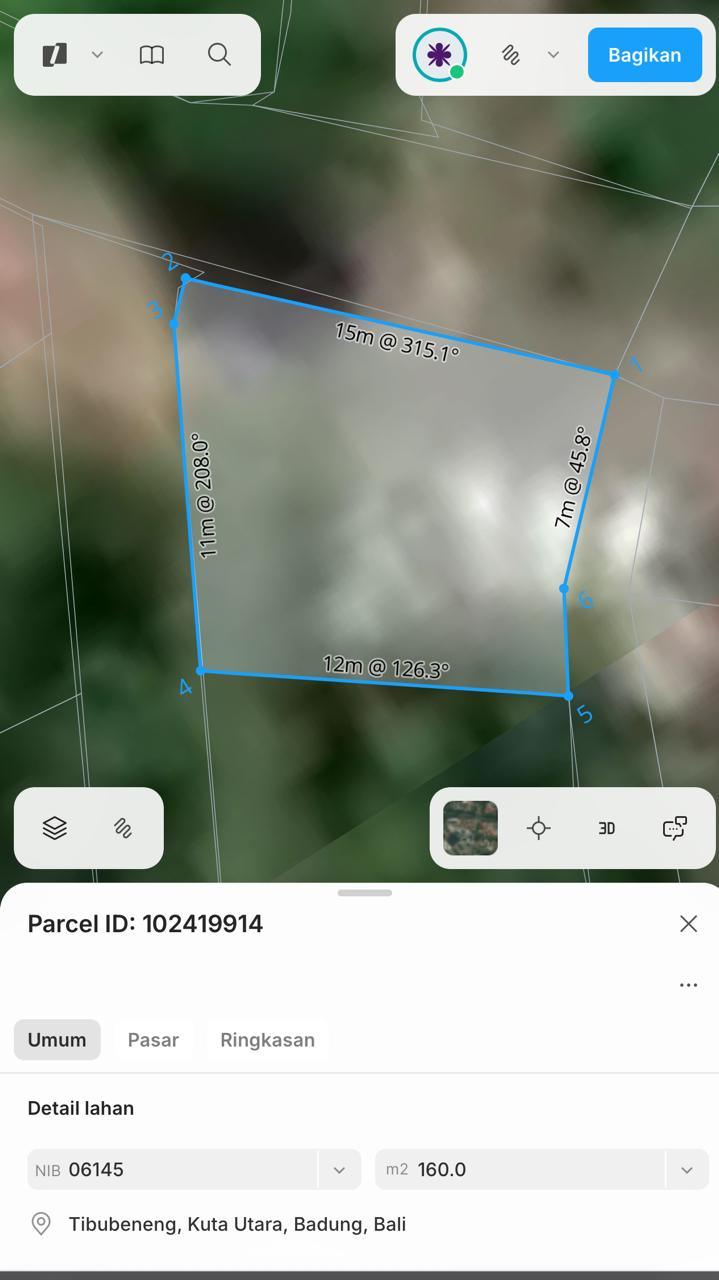Viewport: 719px width, 1280px height.
Task: Switch to the Ringkasan tab
Action: click(267, 1040)
